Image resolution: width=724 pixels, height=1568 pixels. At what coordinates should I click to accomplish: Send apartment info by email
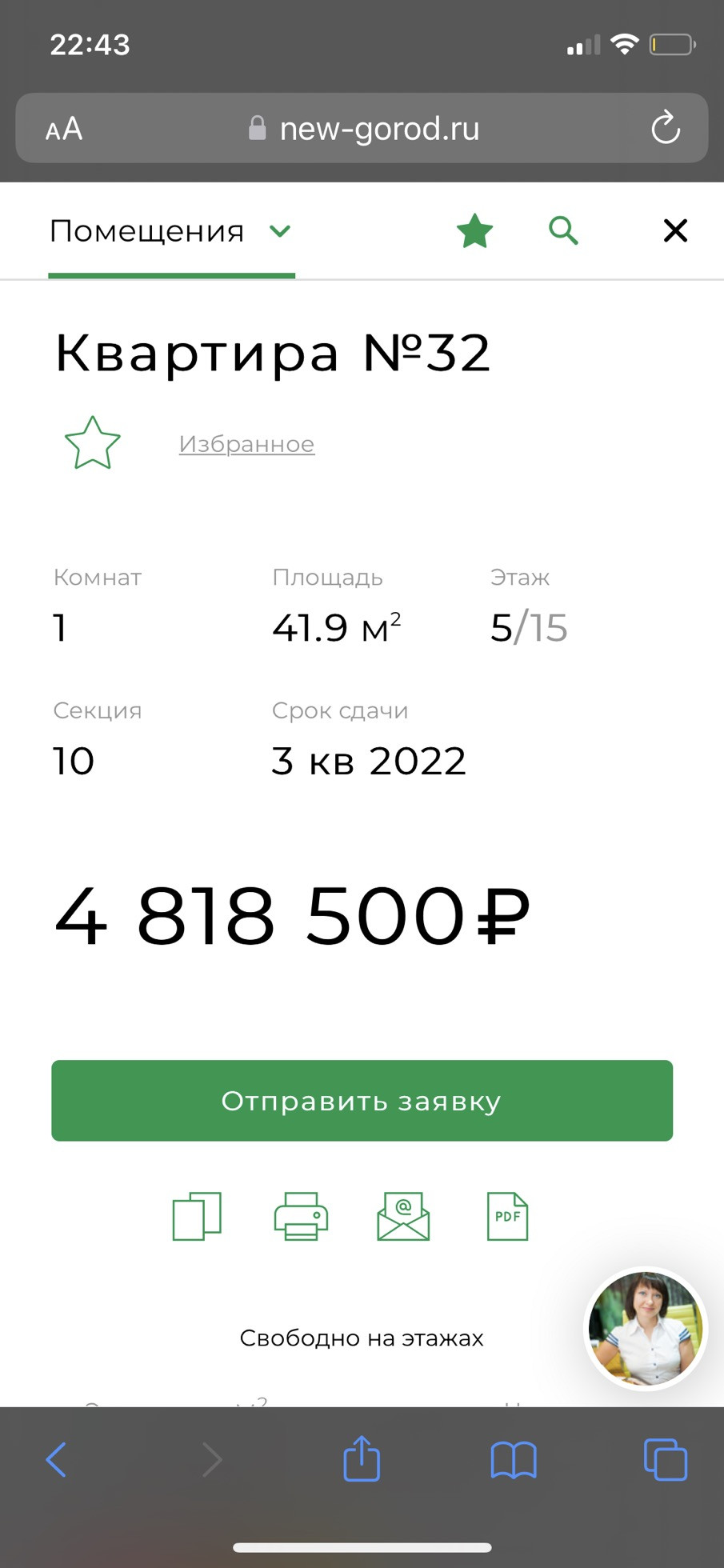click(403, 1216)
